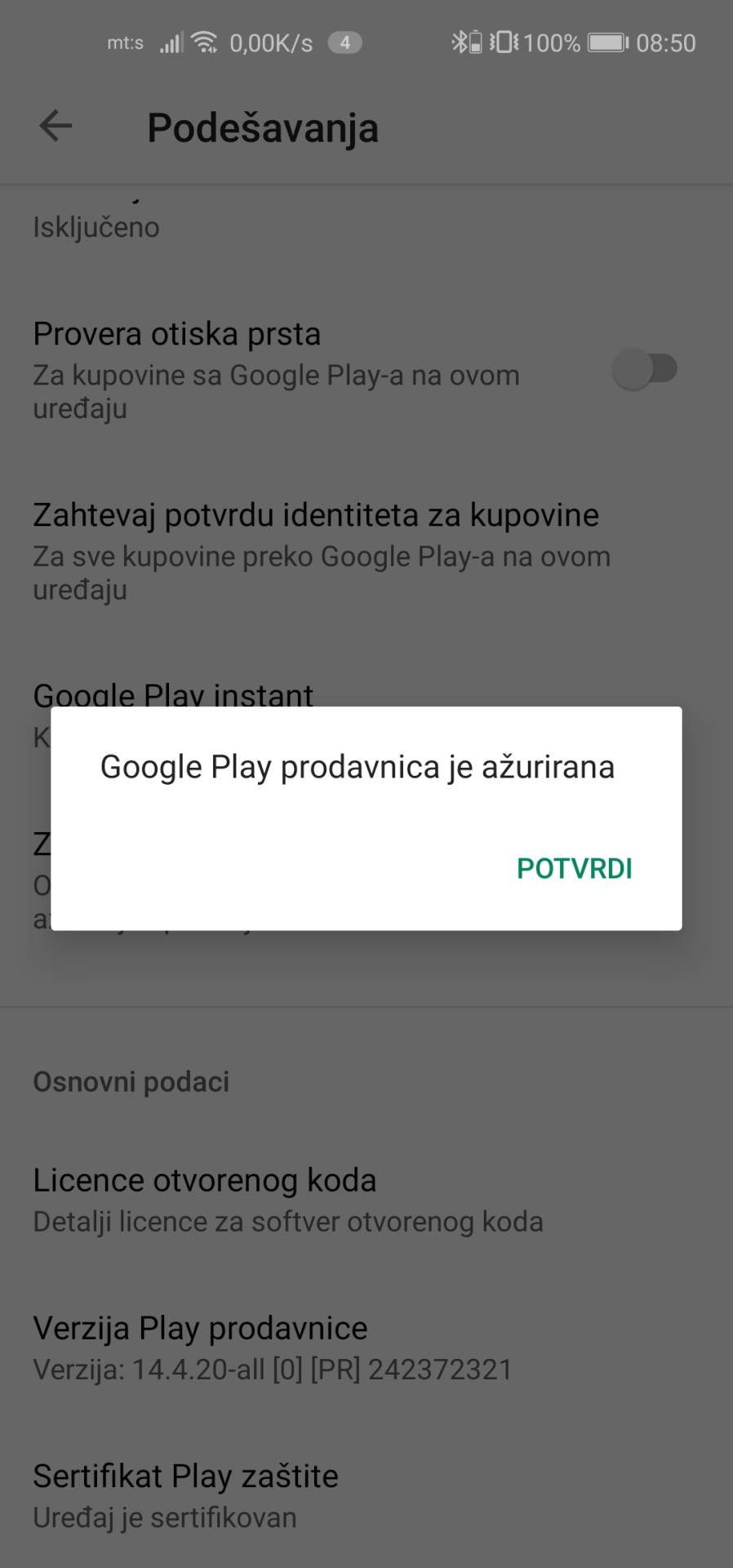Tap the Isključeno setting text
733x1568 pixels.
96,227
